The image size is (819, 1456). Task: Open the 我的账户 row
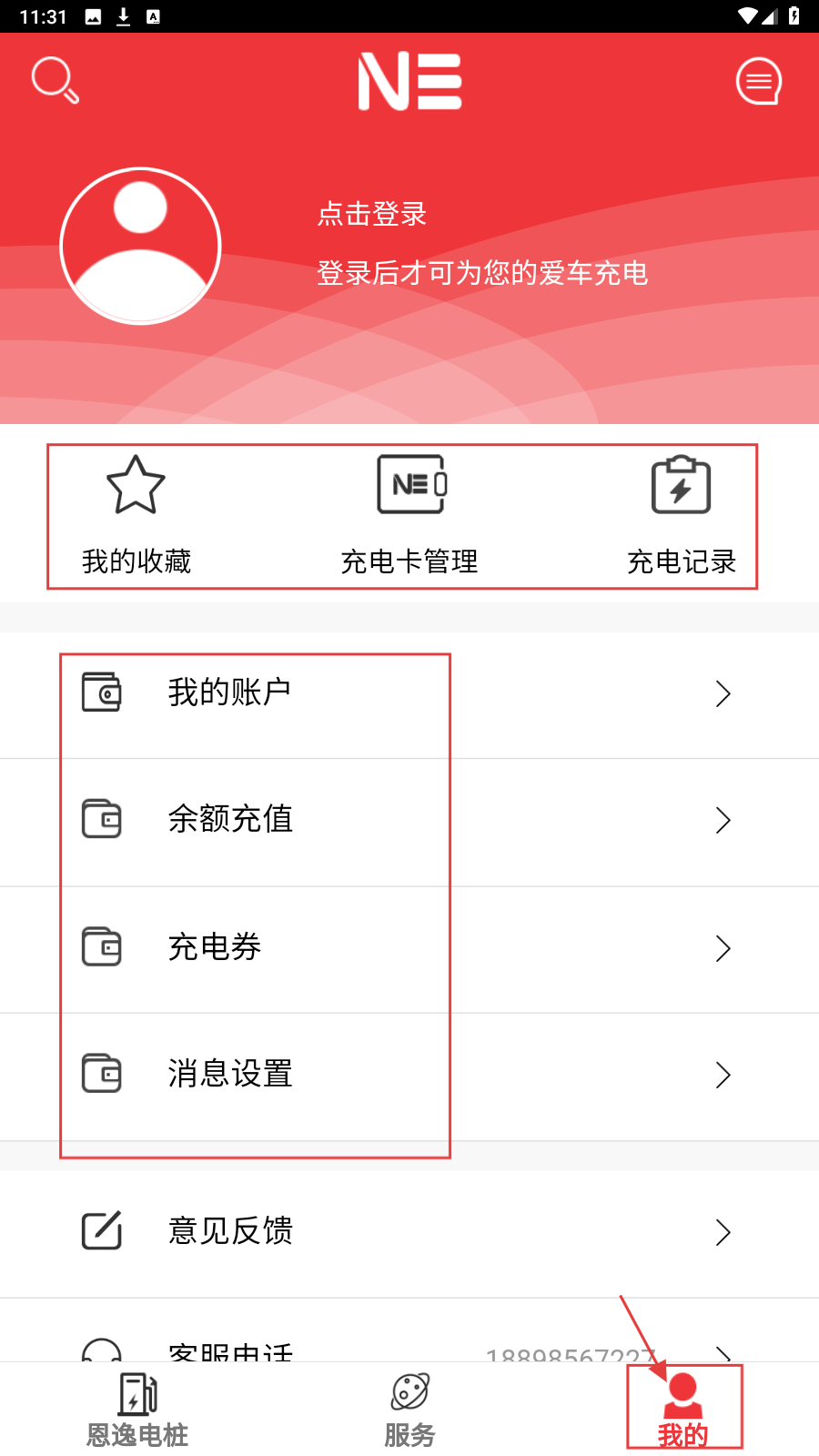pyautogui.click(x=409, y=693)
